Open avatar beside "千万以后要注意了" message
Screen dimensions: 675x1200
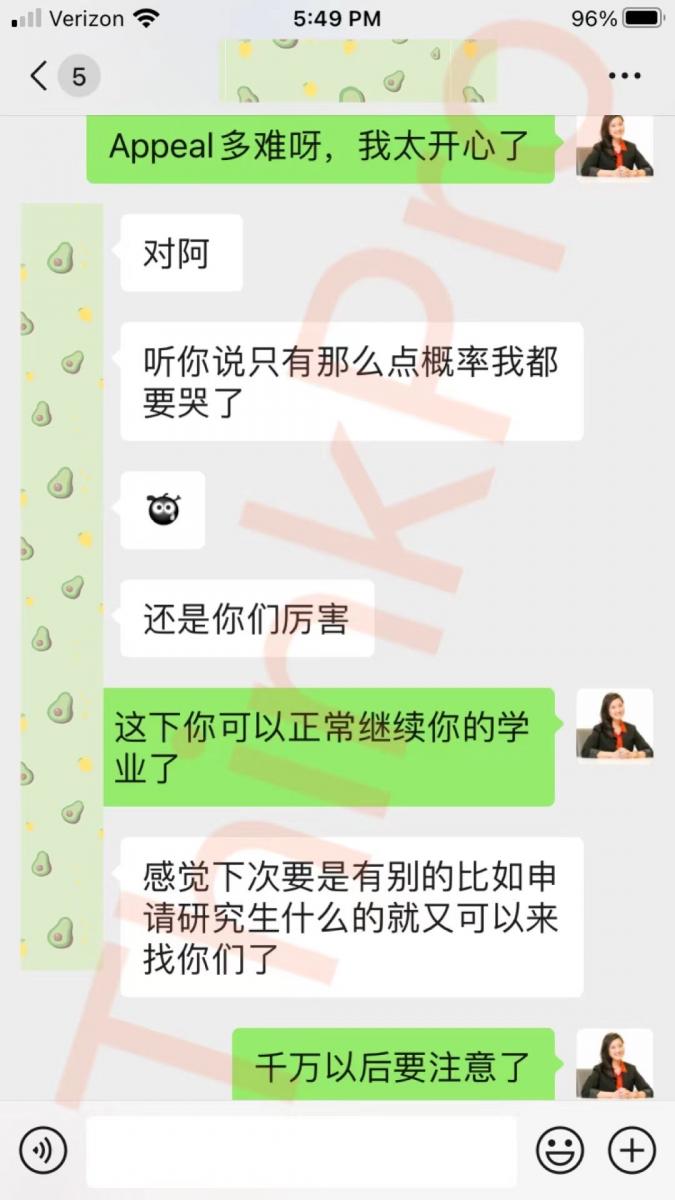(x=614, y=1065)
